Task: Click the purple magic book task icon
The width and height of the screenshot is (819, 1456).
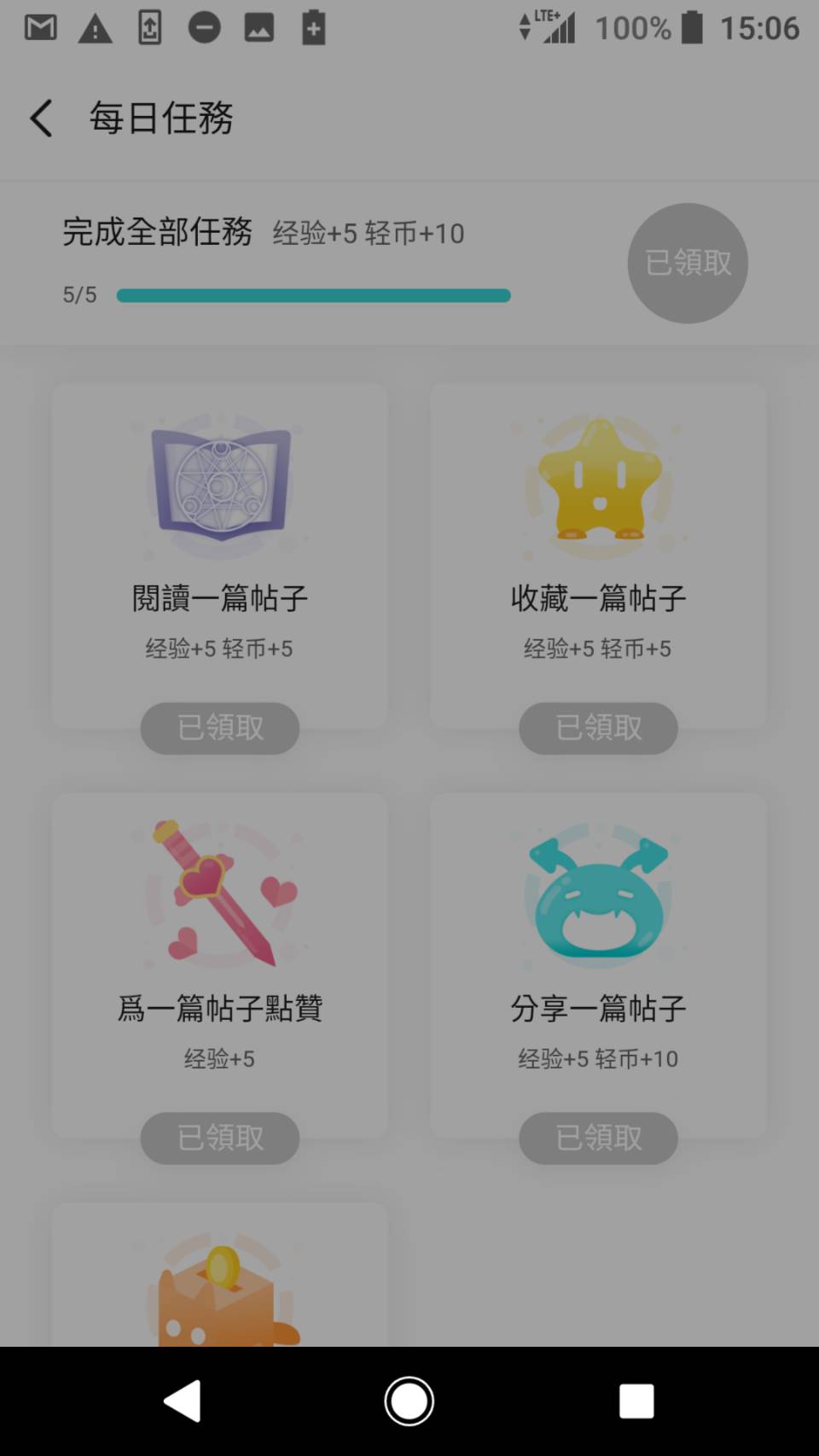Action: (220, 484)
